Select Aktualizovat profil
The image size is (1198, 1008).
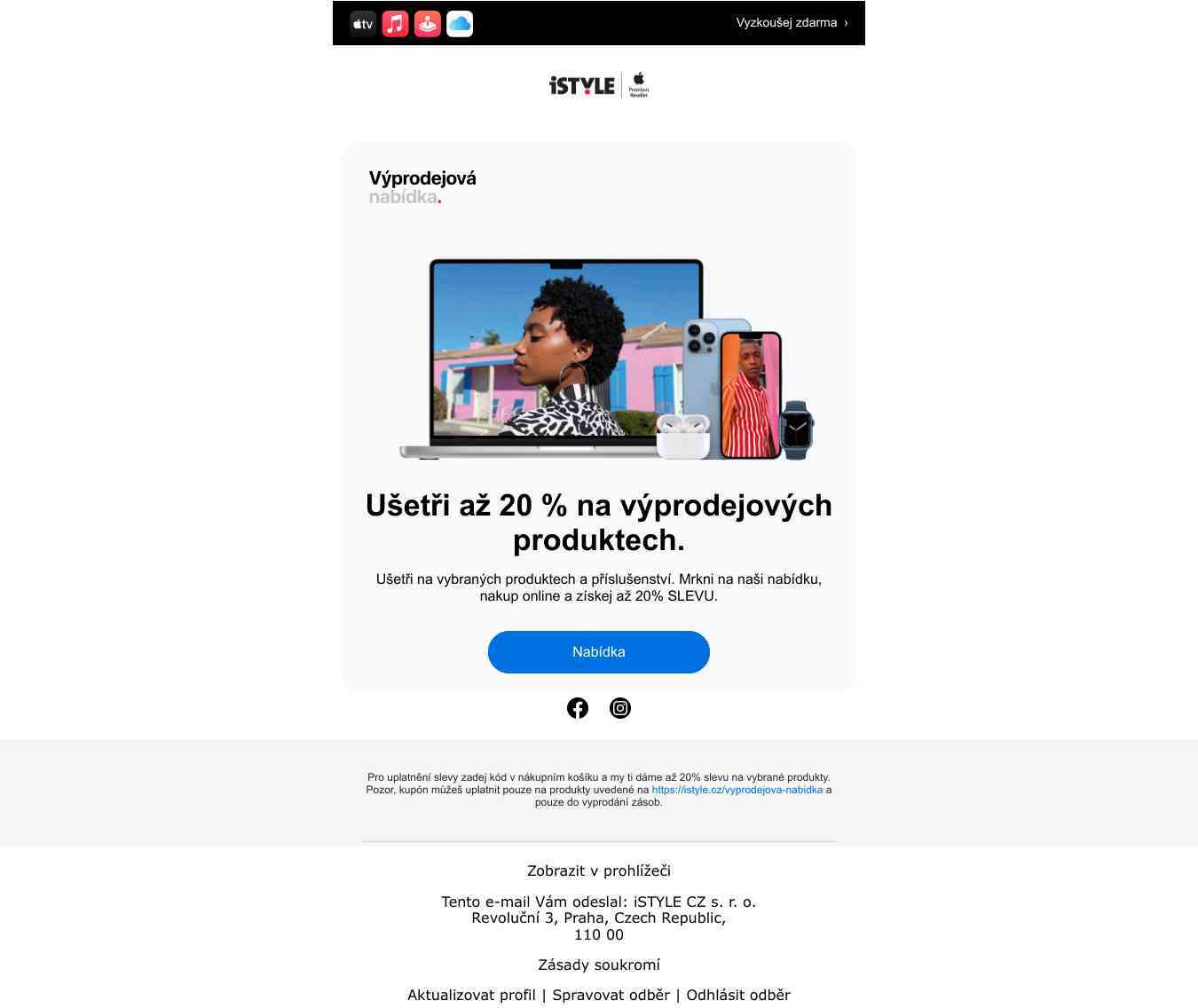click(471, 995)
